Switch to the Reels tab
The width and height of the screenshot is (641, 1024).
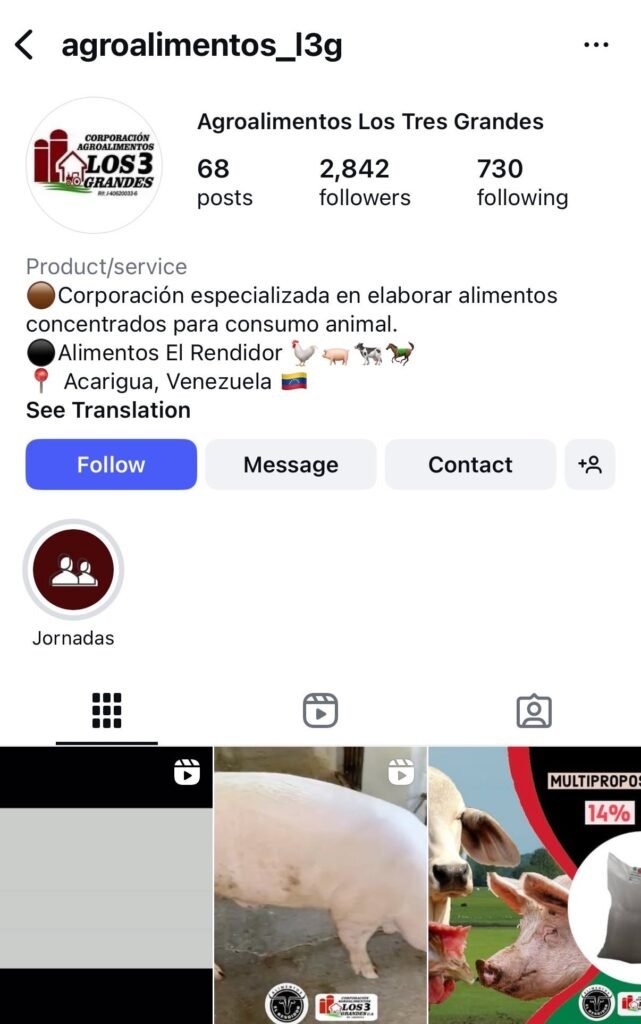click(x=320, y=710)
